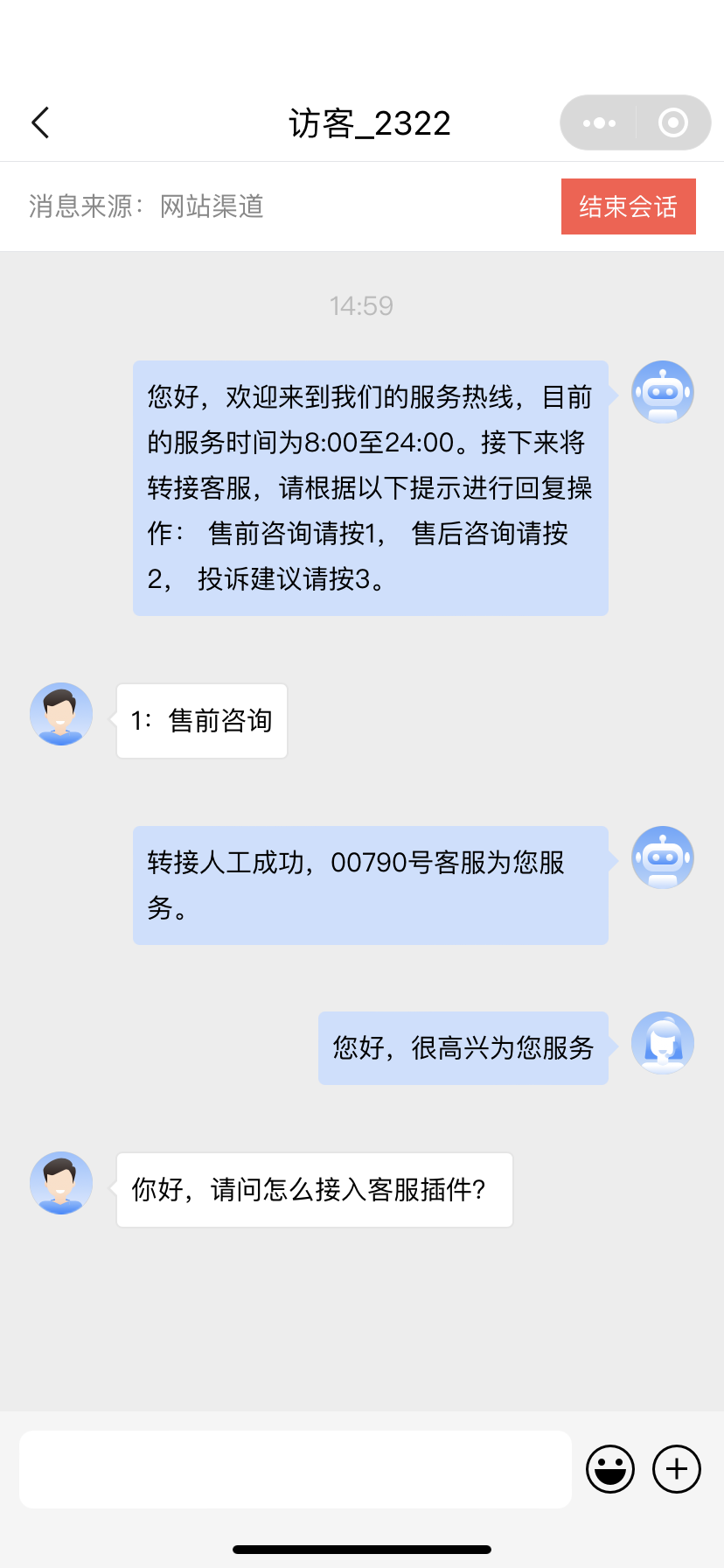Image resolution: width=724 pixels, height=1568 pixels.
Task: Focus the message input field
Action: pyautogui.click(x=296, y=1469)
